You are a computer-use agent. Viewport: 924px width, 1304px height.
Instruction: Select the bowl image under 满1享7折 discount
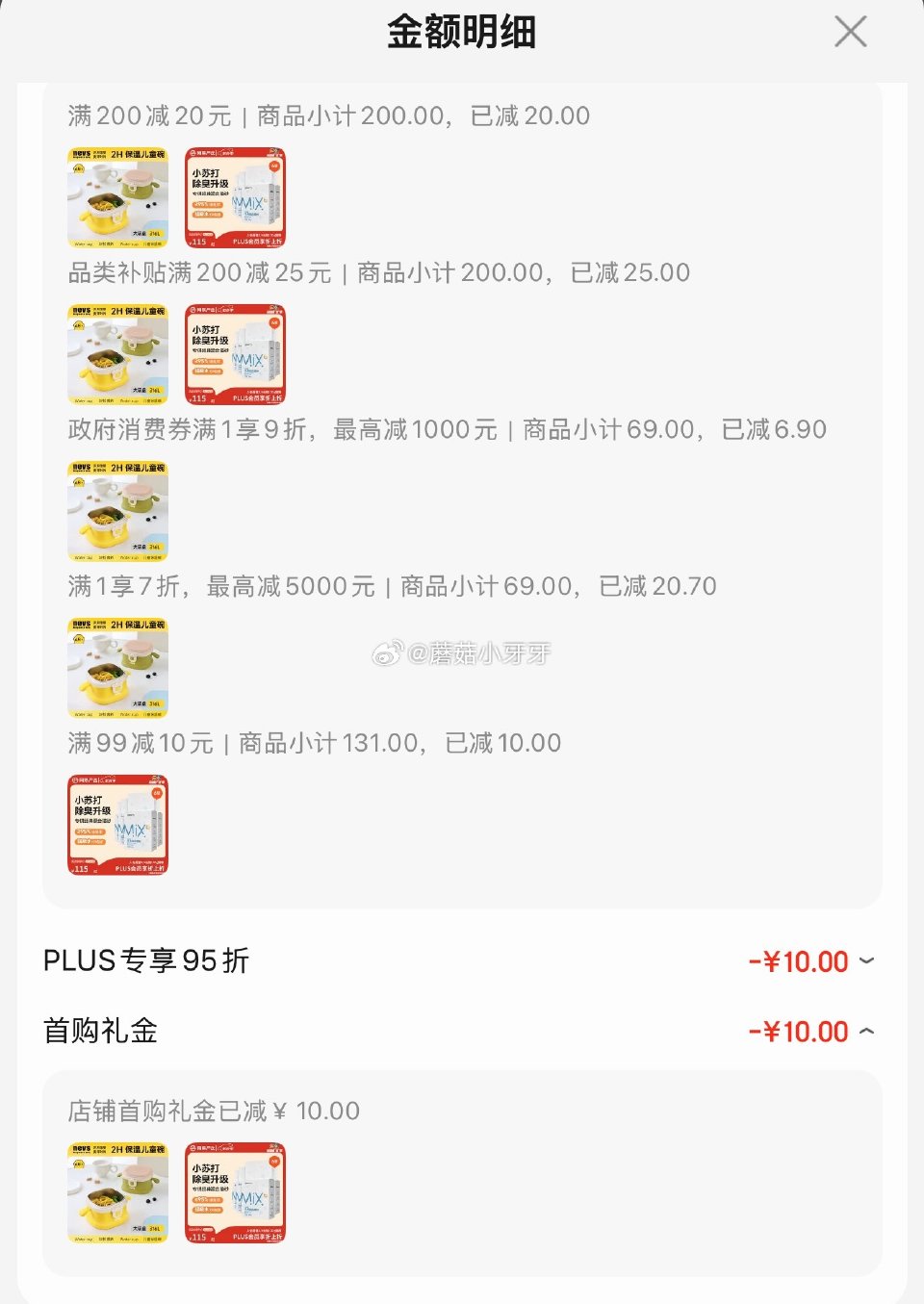point(116,668)
